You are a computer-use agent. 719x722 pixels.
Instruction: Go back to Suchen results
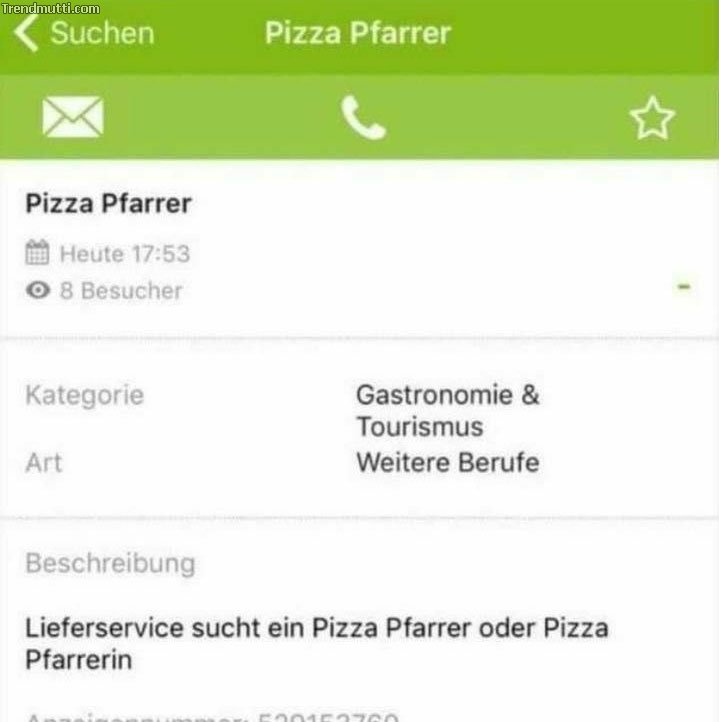(85, 33)
